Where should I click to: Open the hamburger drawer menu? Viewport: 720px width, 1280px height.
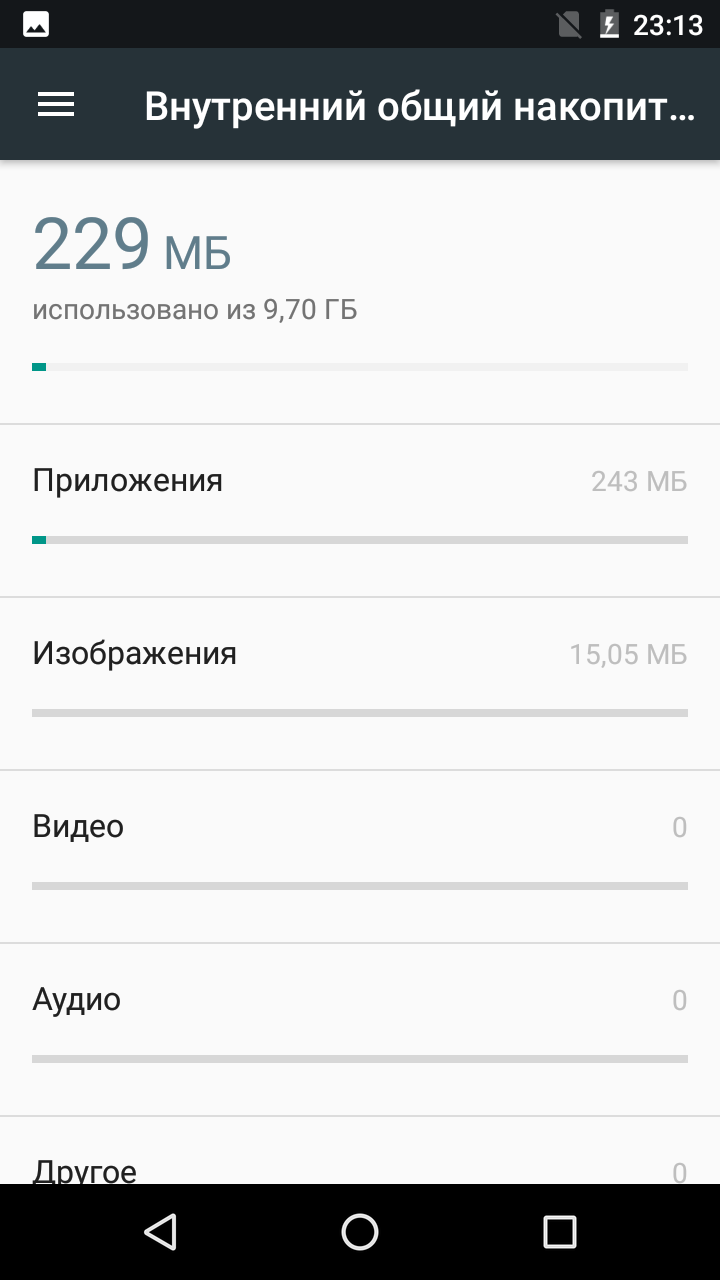tap(56, 105)
